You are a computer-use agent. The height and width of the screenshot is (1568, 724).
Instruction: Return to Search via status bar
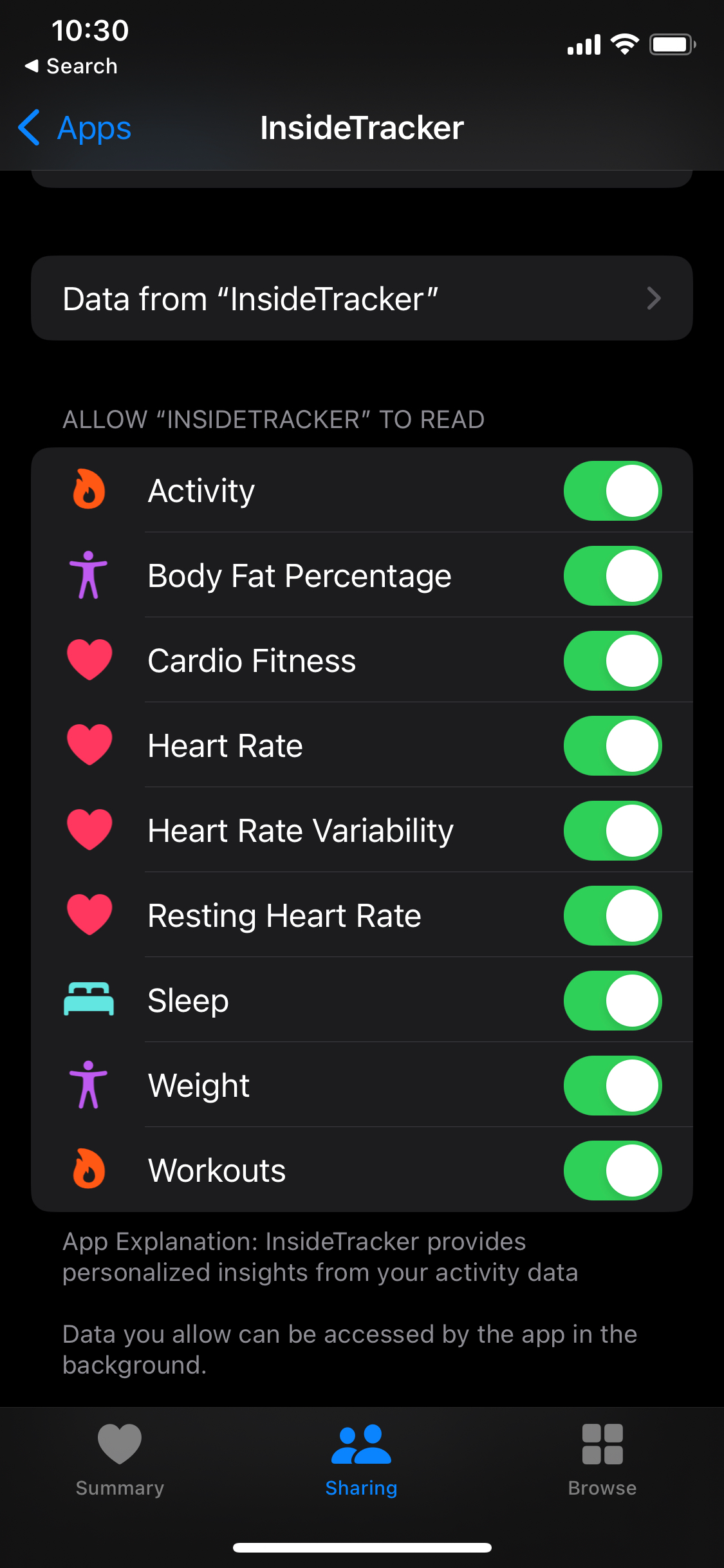point(71,66)
